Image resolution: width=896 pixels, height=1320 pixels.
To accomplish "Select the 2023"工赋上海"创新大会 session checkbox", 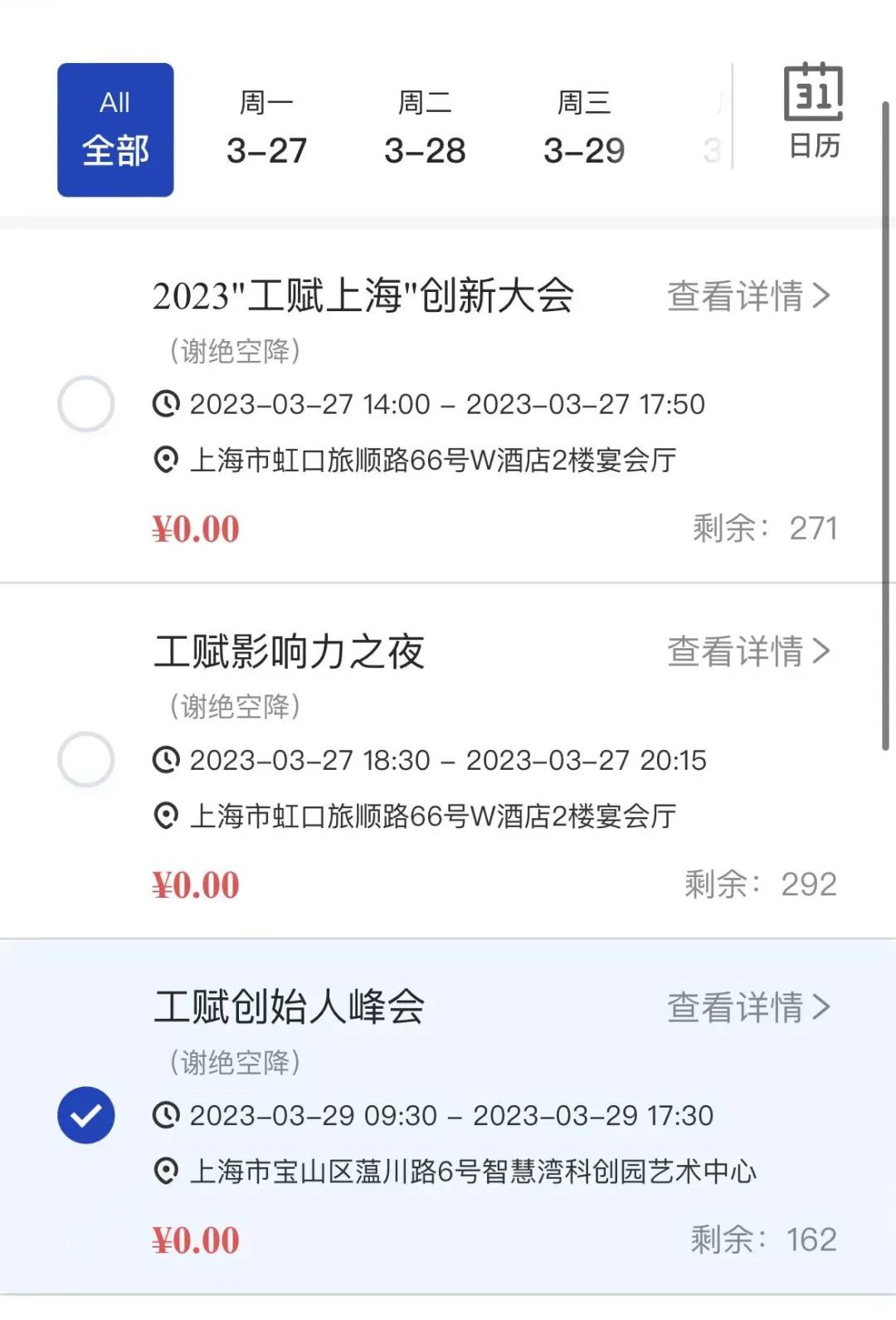I will point(86,405).
